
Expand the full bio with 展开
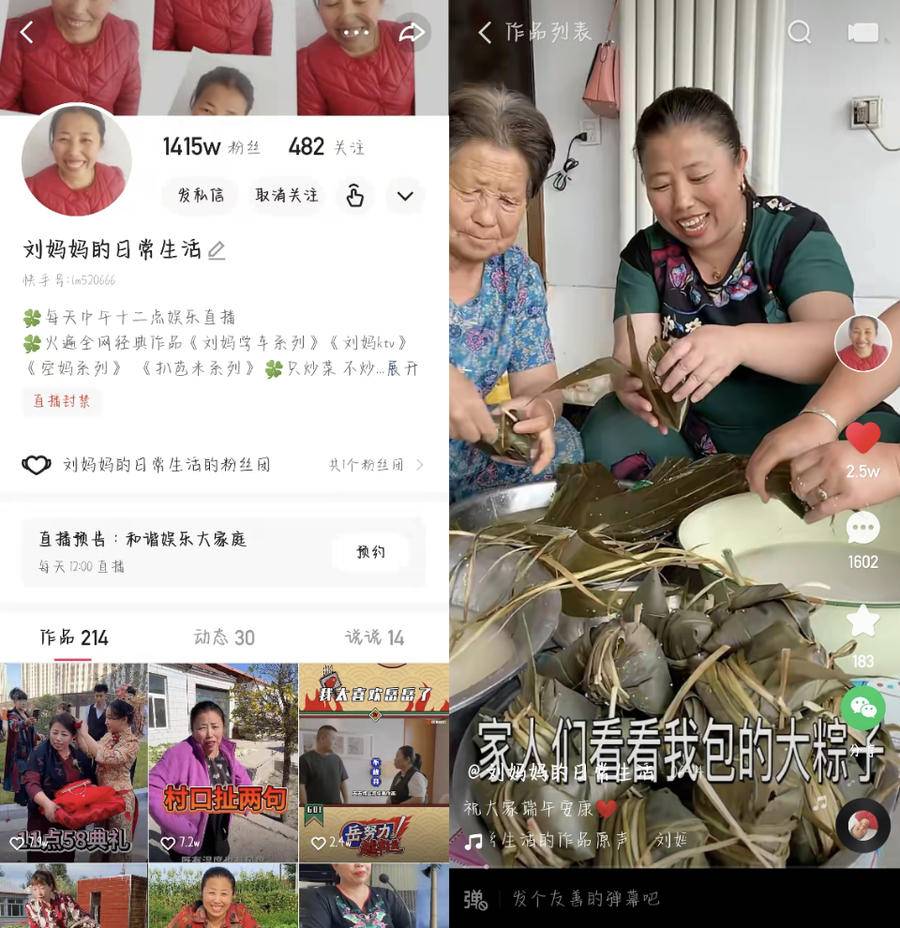point(402,369)
